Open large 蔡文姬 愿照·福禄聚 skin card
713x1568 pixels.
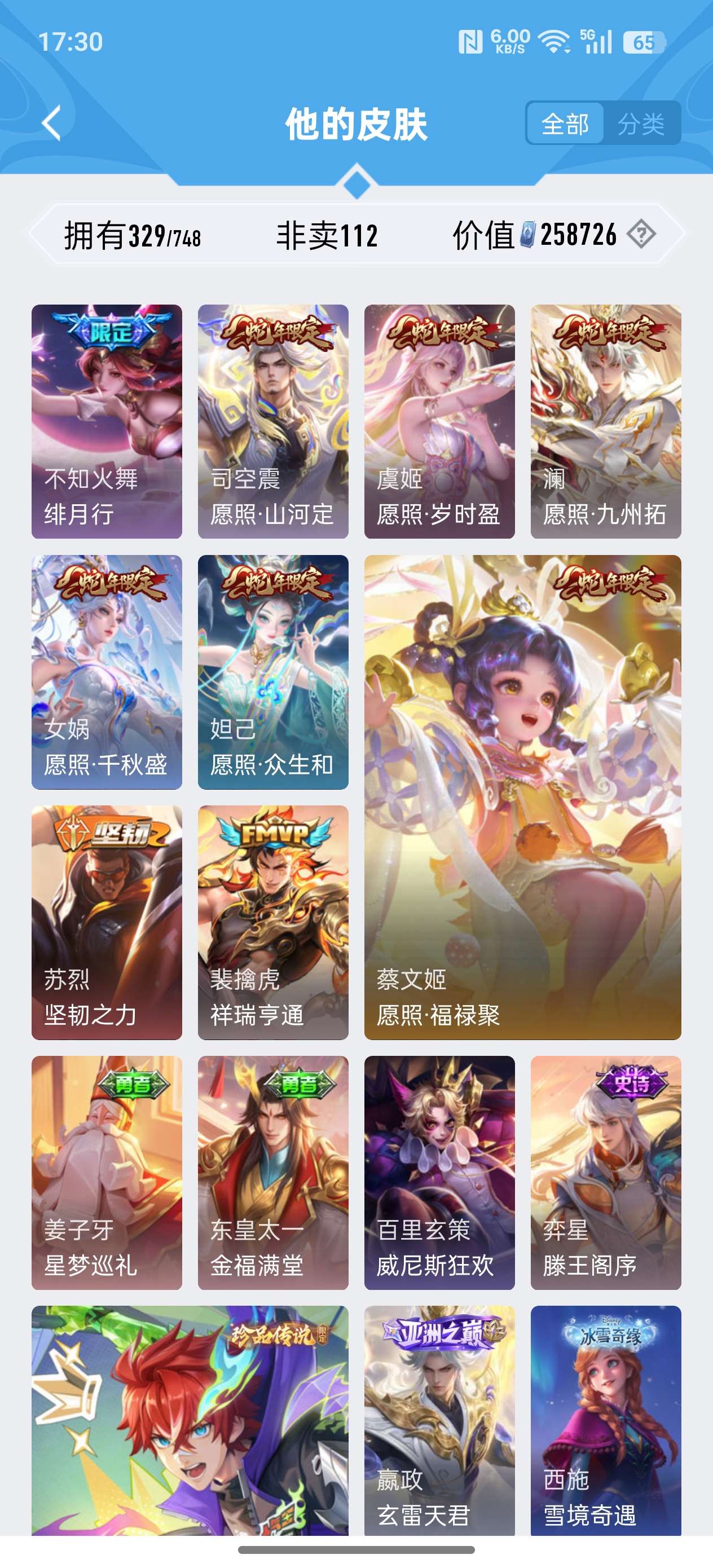522,797
